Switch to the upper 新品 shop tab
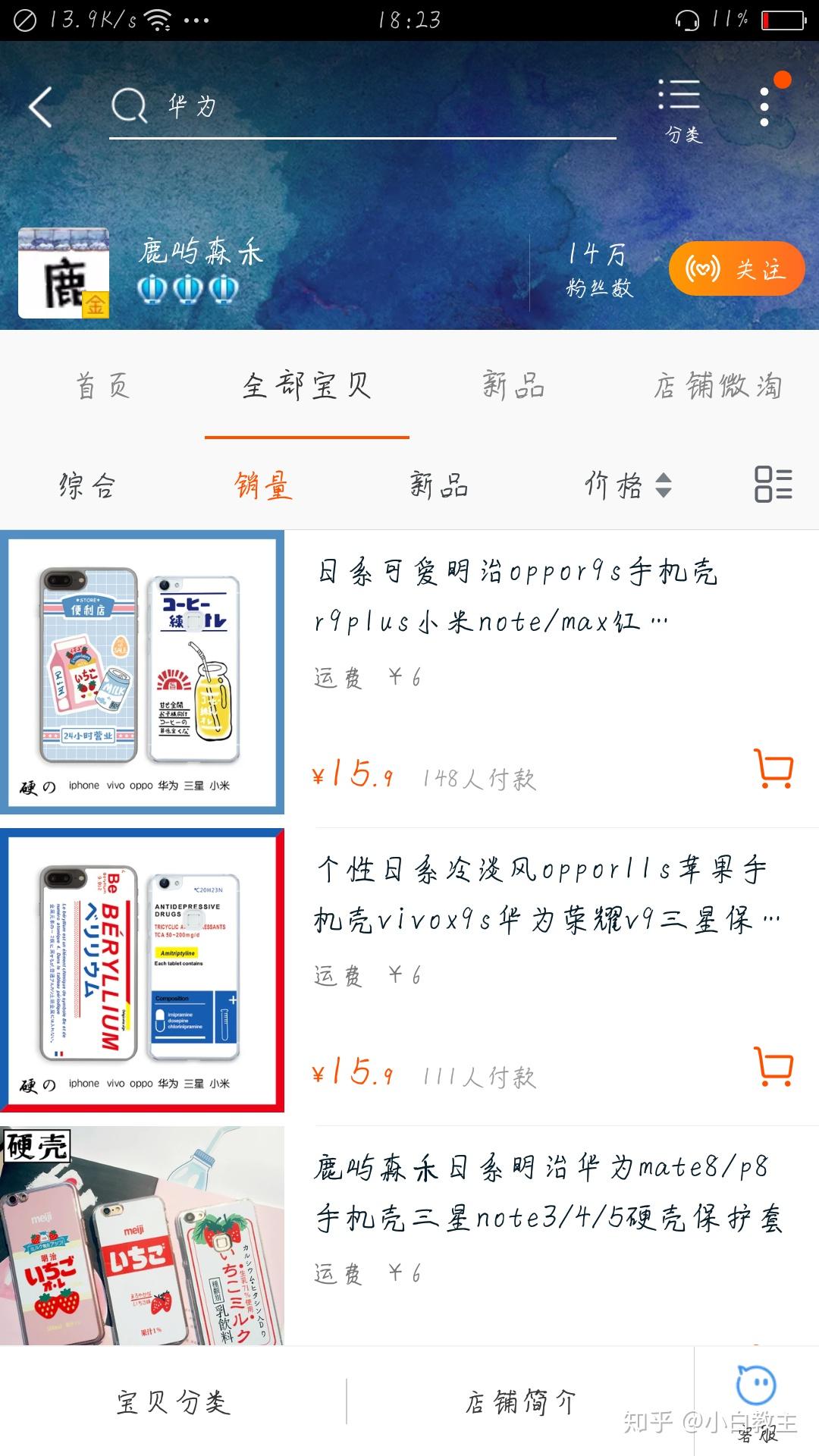Screen dimensions: 819x1456 514,385
